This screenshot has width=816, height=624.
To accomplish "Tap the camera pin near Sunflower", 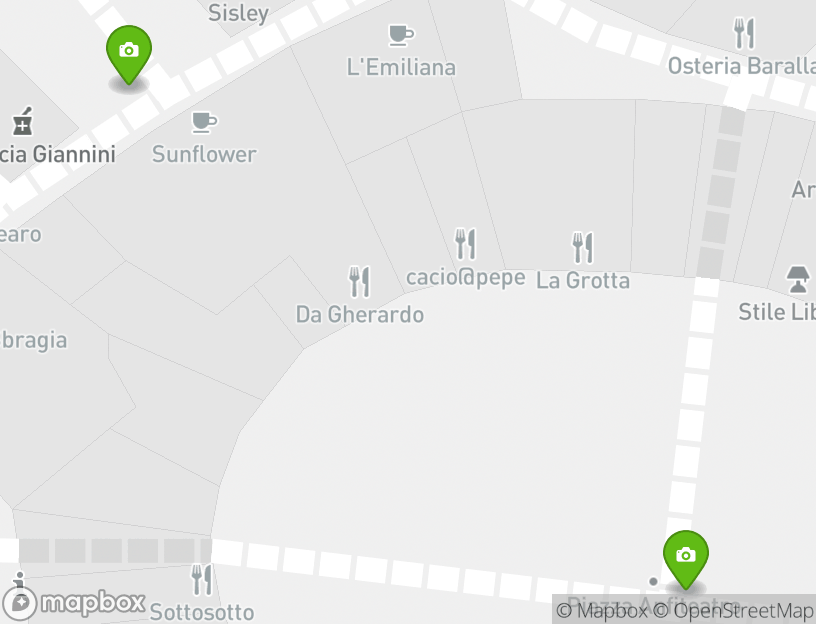I will point(128,53).
